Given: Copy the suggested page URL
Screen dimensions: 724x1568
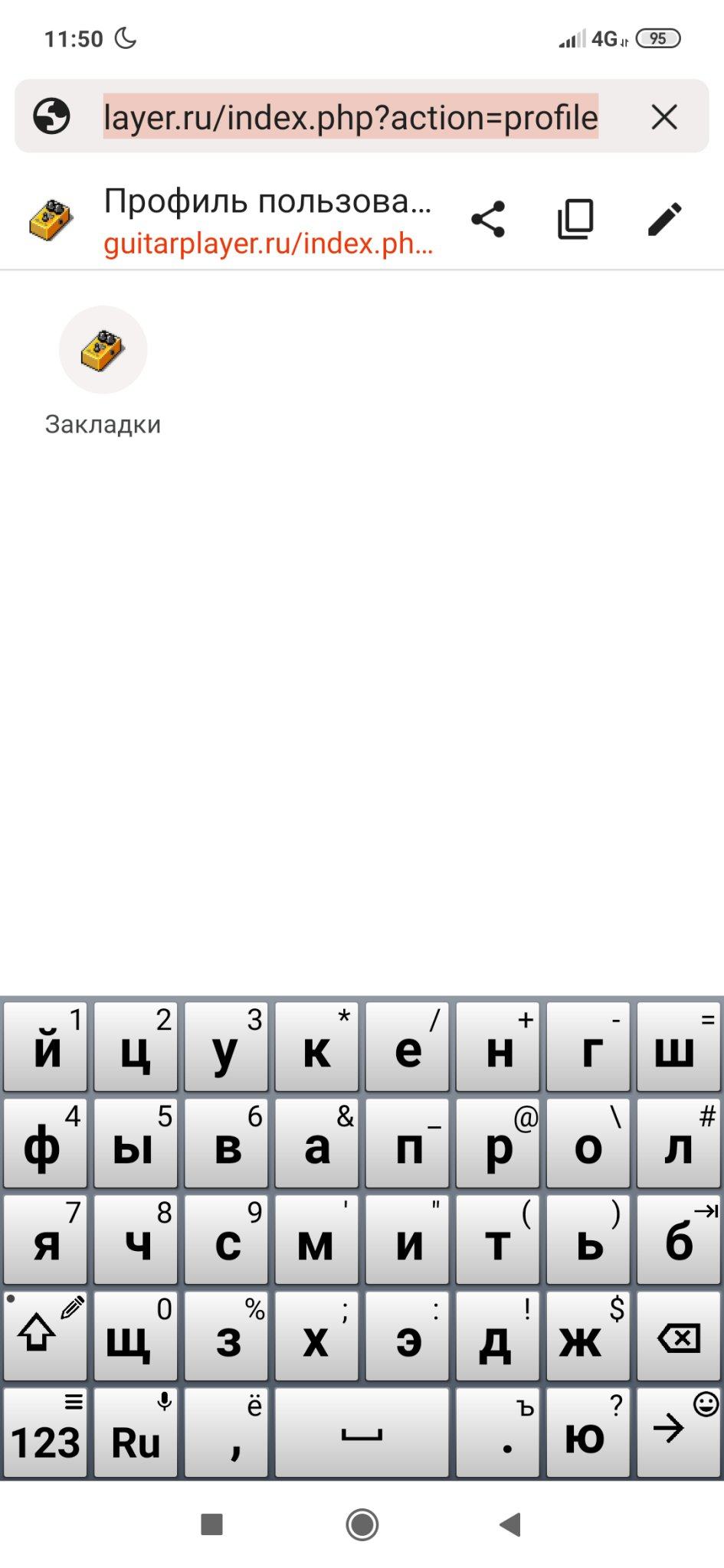Looking at the screenshot, I should pos(575,220).
